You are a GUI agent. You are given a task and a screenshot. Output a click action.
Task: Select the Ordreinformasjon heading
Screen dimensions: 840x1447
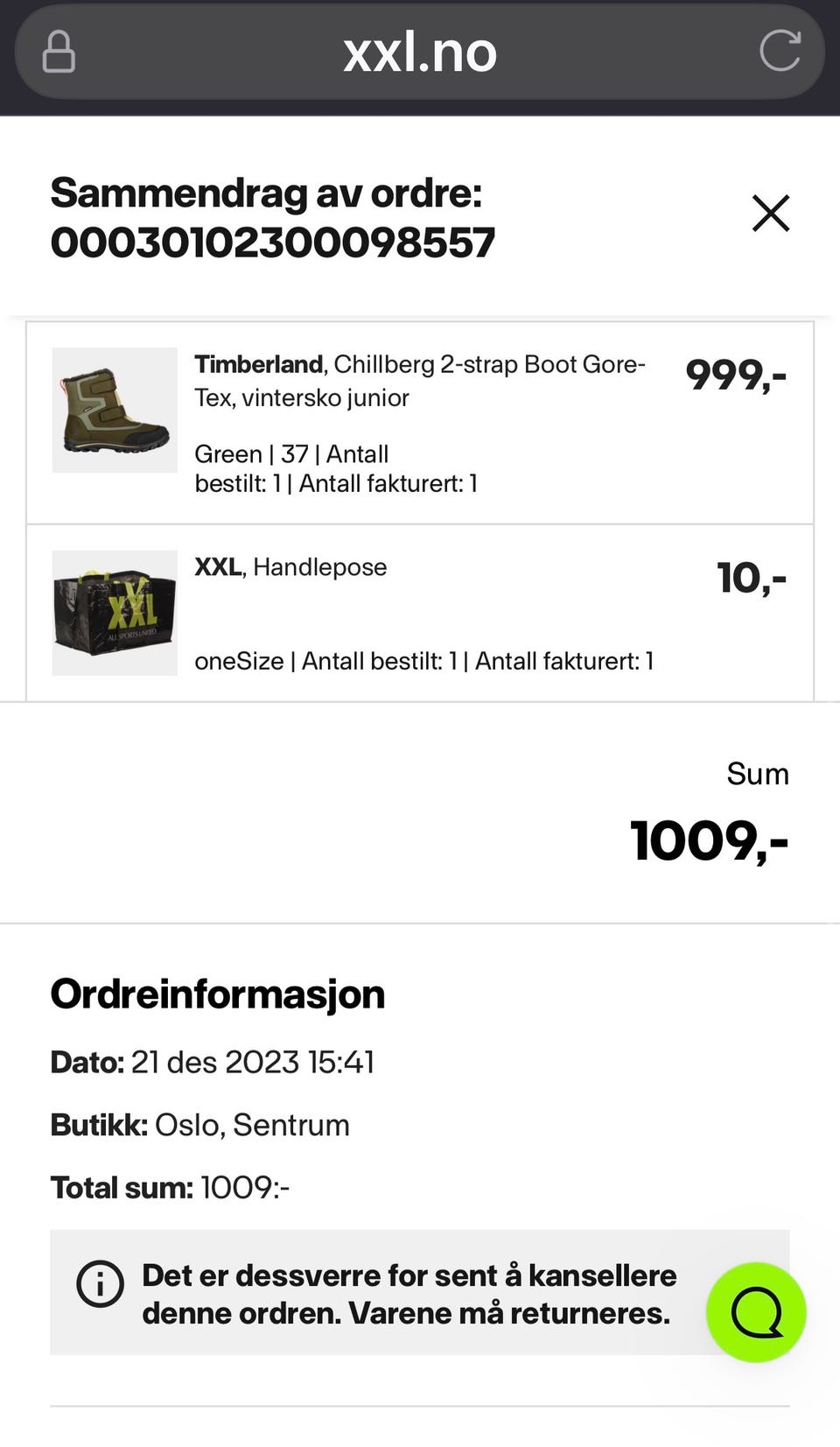tap(217, 994)
